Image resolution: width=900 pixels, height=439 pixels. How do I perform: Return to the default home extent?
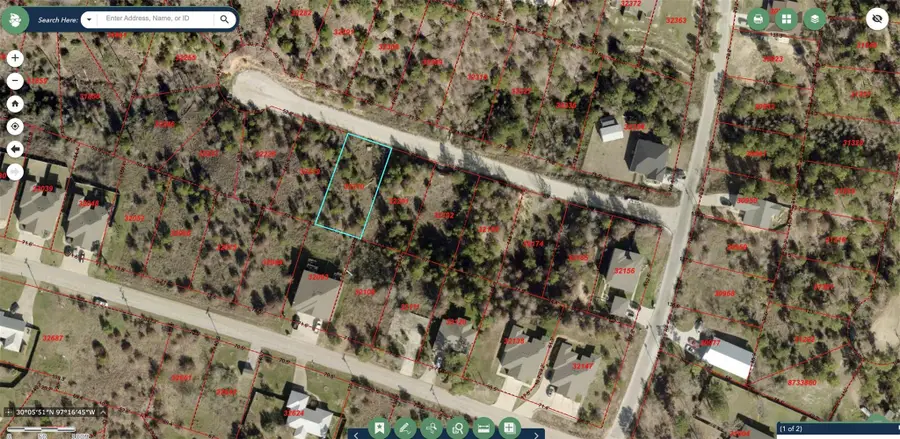tap(15, 103)
